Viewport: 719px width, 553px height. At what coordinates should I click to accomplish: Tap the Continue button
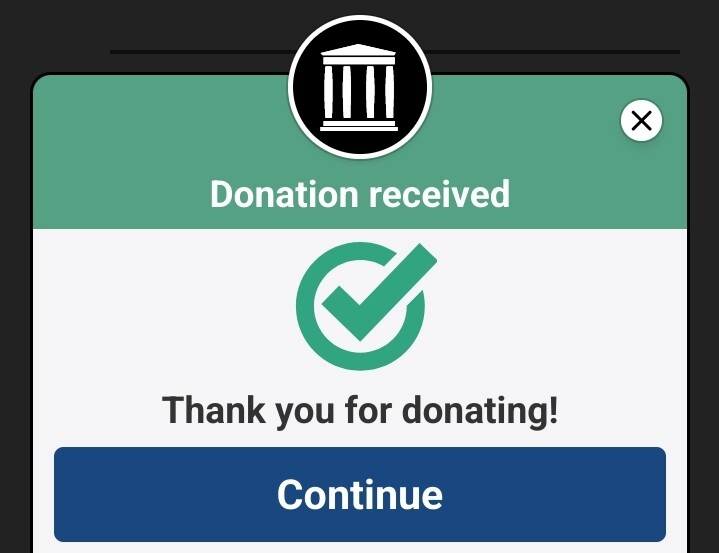click(360, 494)
